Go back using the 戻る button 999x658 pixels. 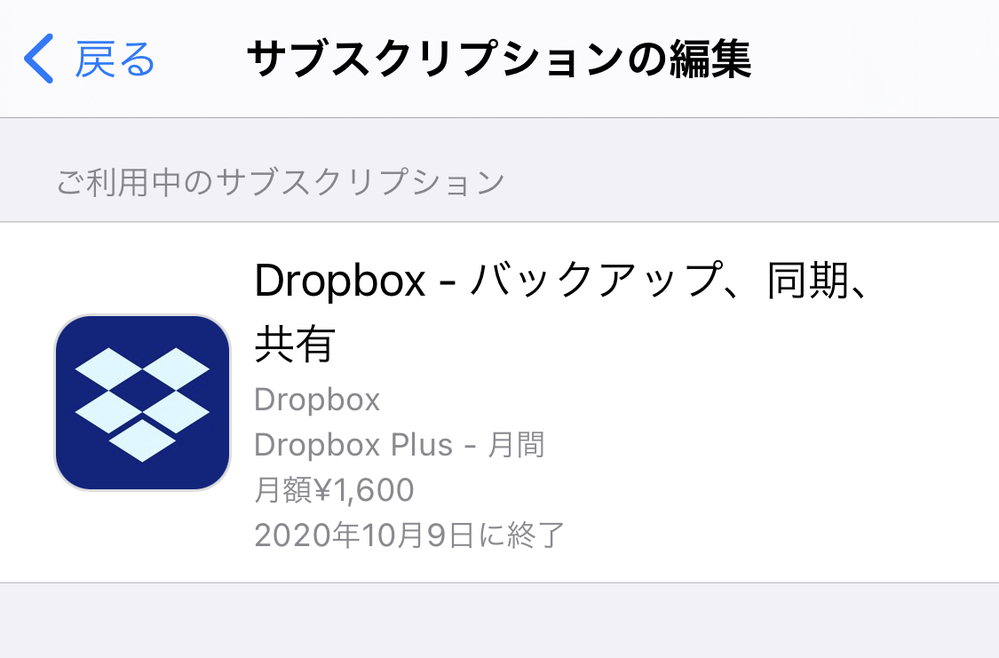point(92,60)
